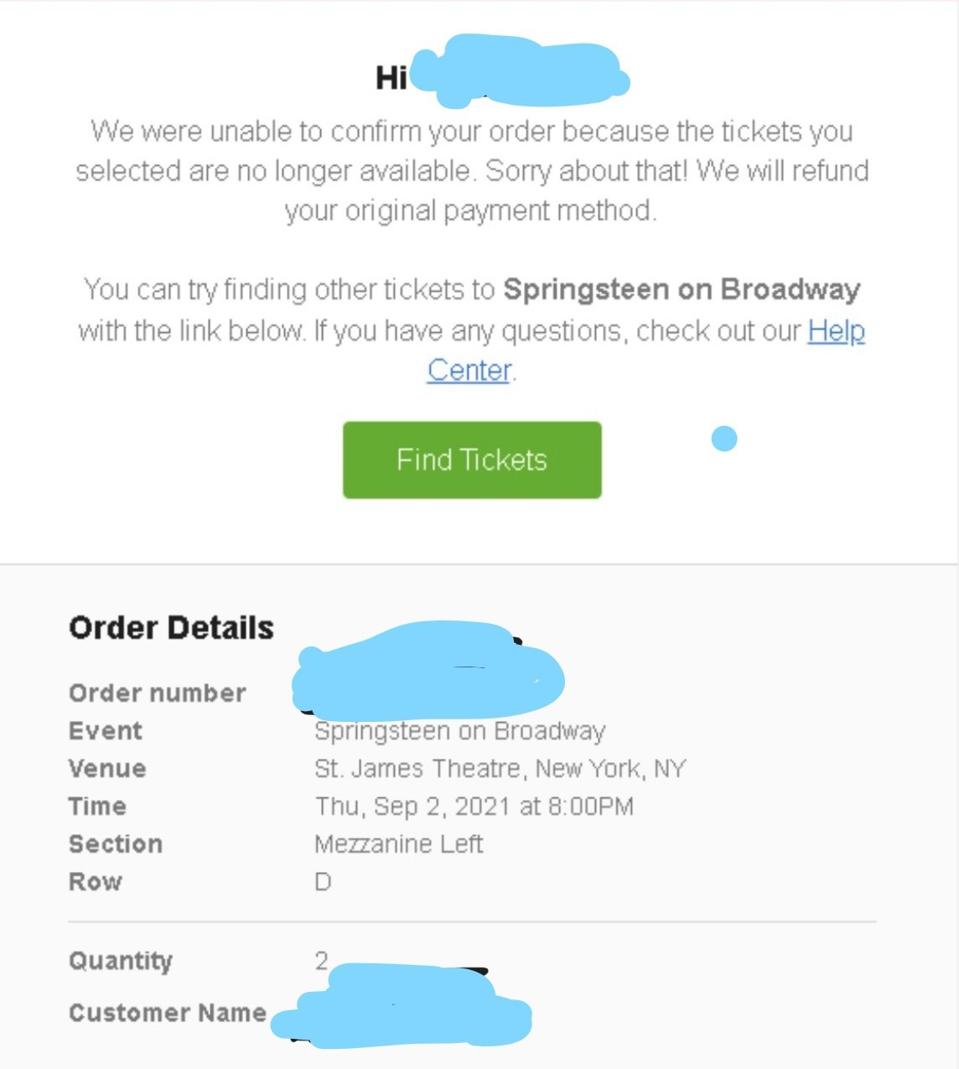Open the Help Center link
This screenshot has width=959, height=1069.
click(835, 331)
